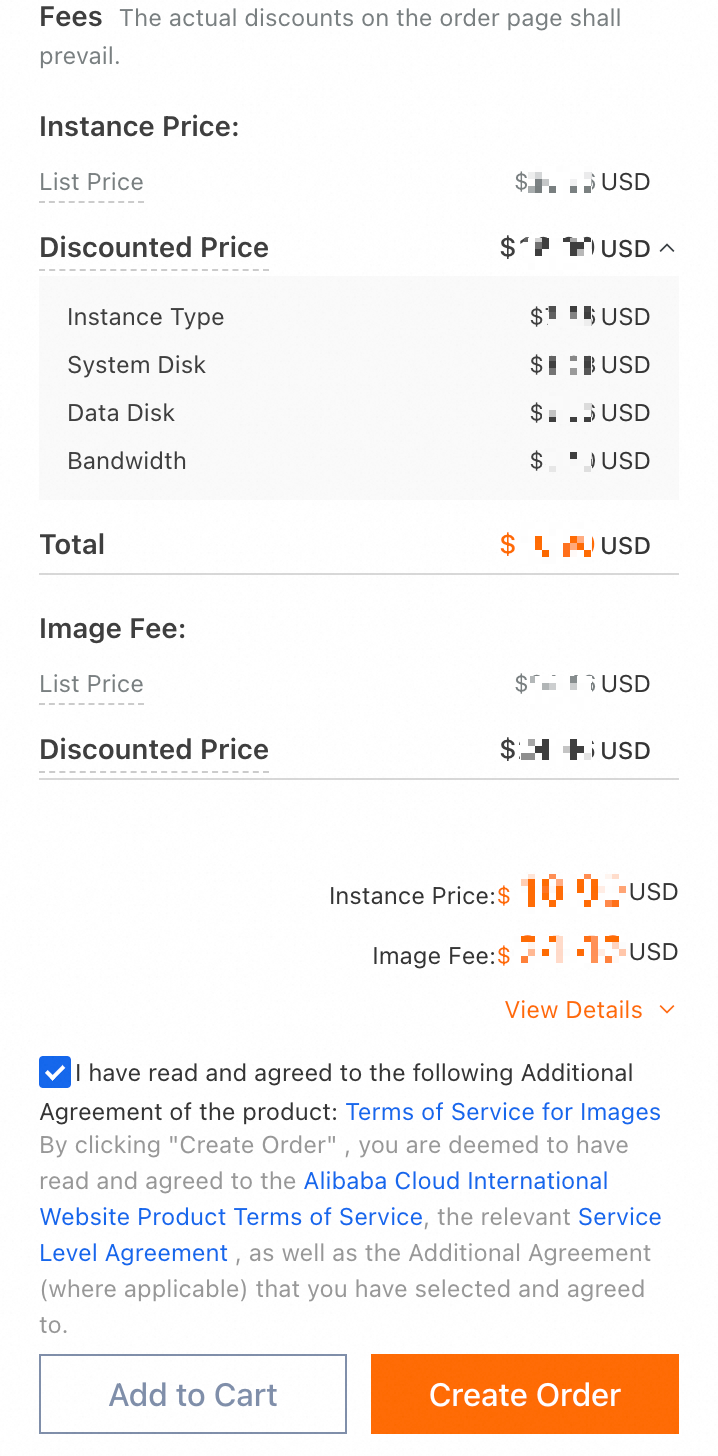Uncheck the Additional Agreement checkbox
The height and width of the screenshot is (1456, 718).
[x=54, y=1073]
